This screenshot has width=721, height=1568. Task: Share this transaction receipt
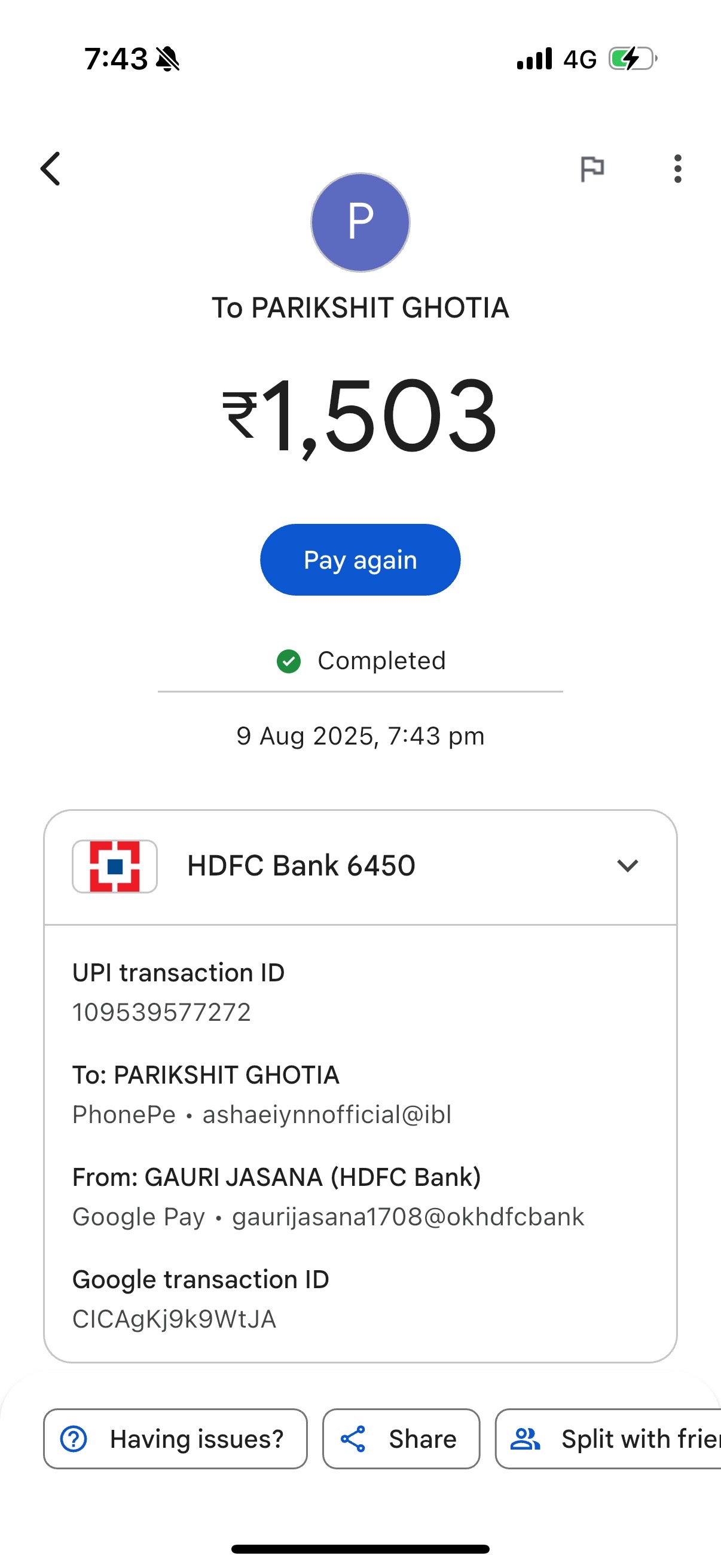point(401,1438)
